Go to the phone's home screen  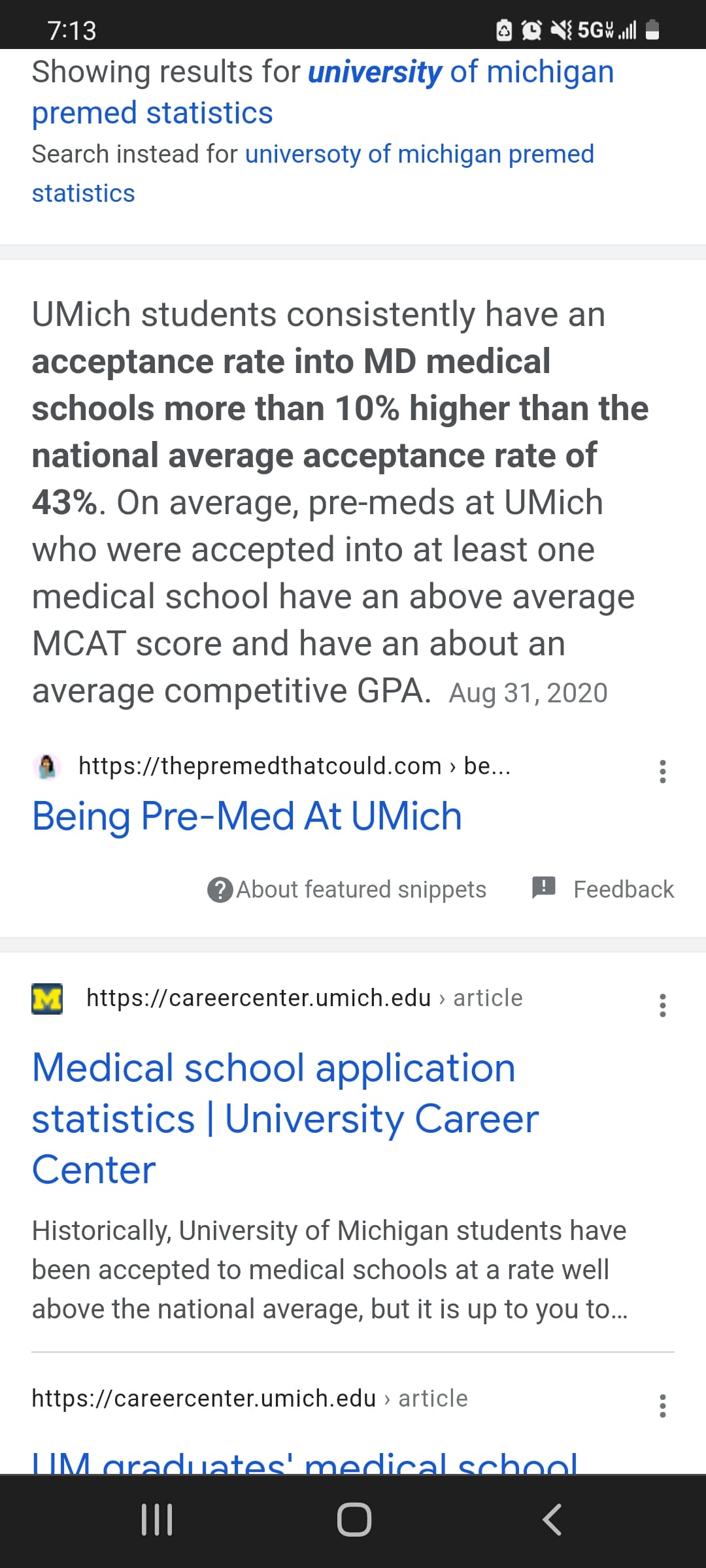[x=354, y=1519]
